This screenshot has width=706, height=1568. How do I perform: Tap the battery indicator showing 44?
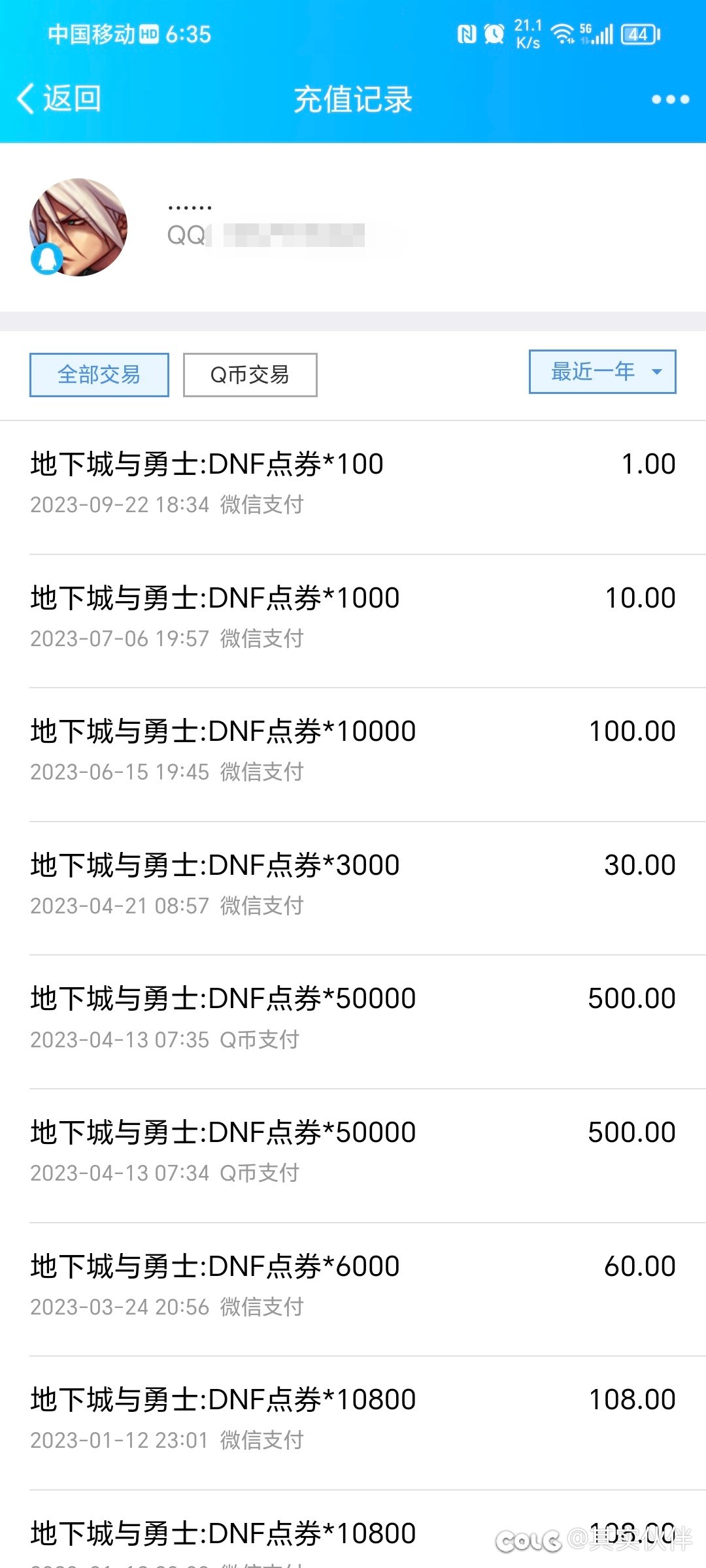(637, 35)
